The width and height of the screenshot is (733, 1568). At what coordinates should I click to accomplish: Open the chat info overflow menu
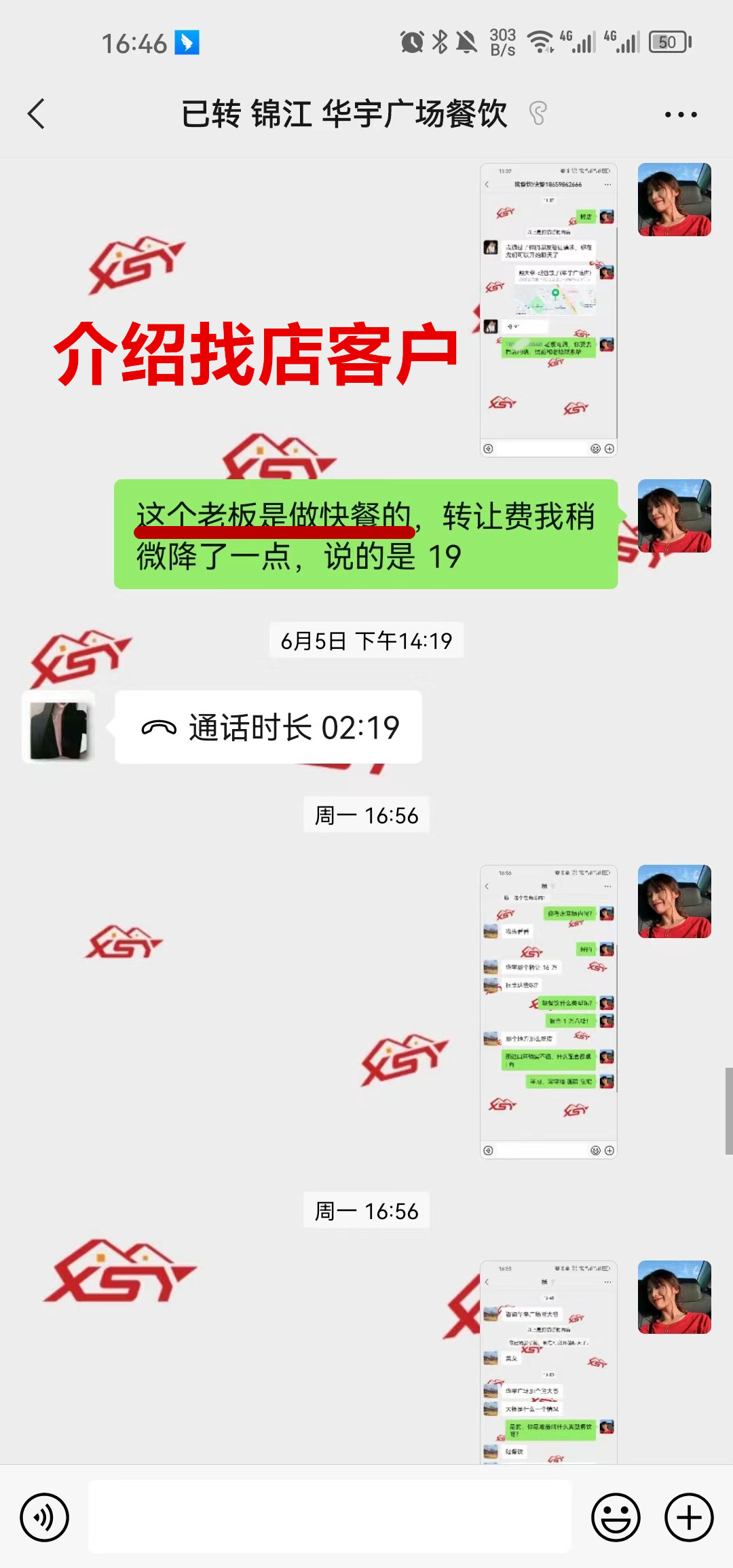point(680,115)
